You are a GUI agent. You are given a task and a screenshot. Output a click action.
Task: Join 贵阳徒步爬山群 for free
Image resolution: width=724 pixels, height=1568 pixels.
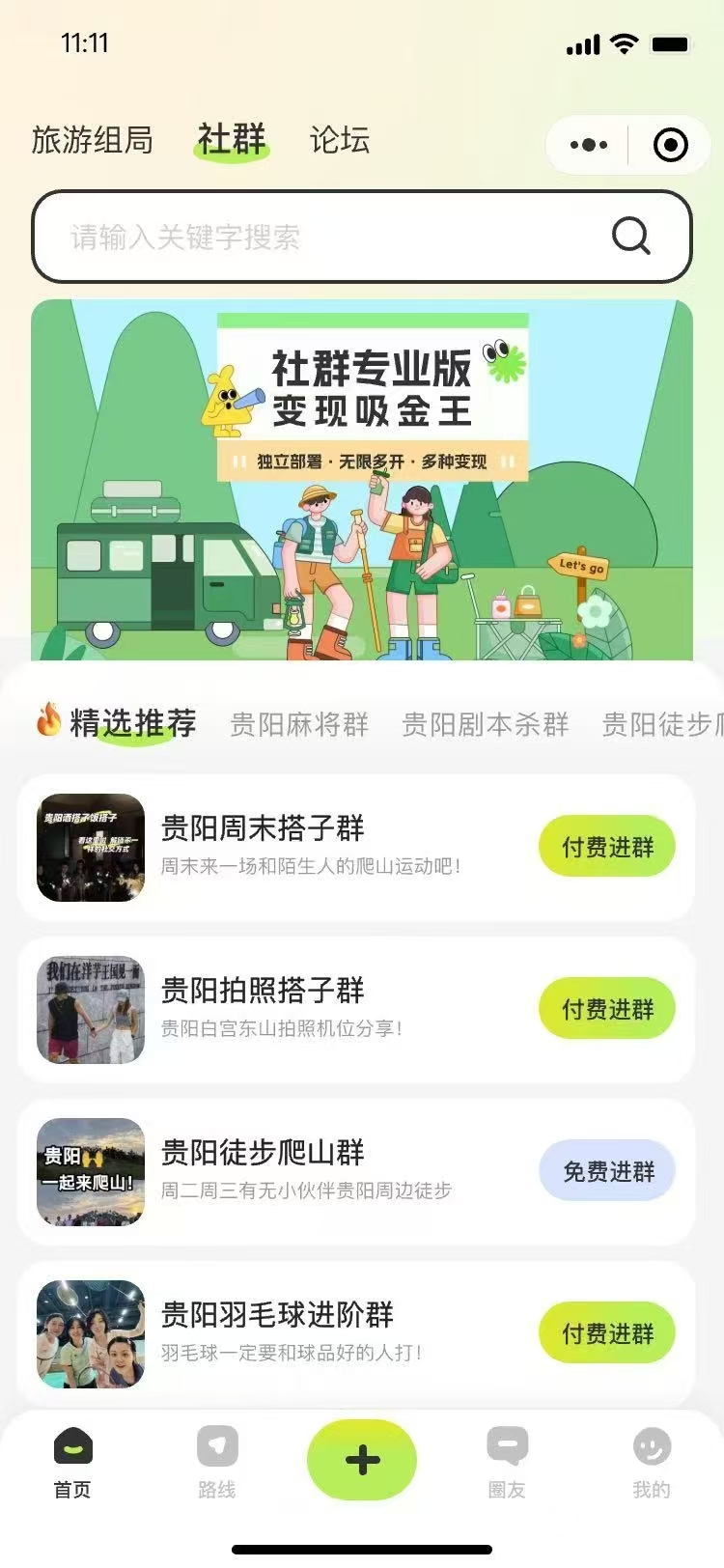(607, 1171)
